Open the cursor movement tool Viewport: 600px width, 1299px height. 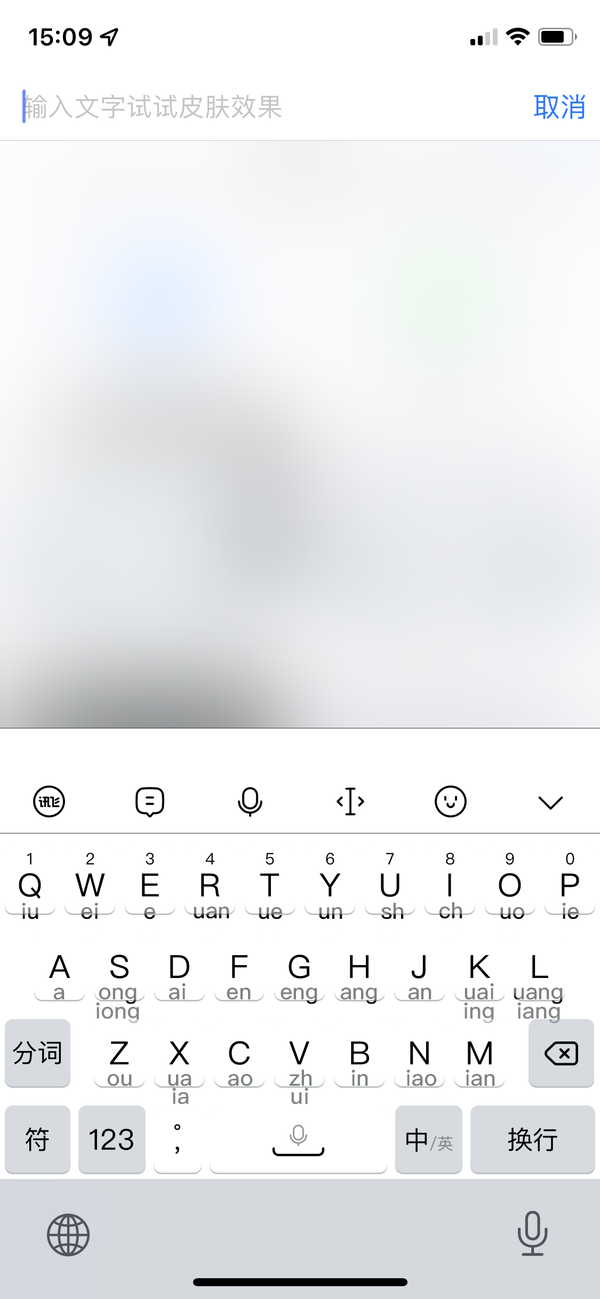click(350, 801)
